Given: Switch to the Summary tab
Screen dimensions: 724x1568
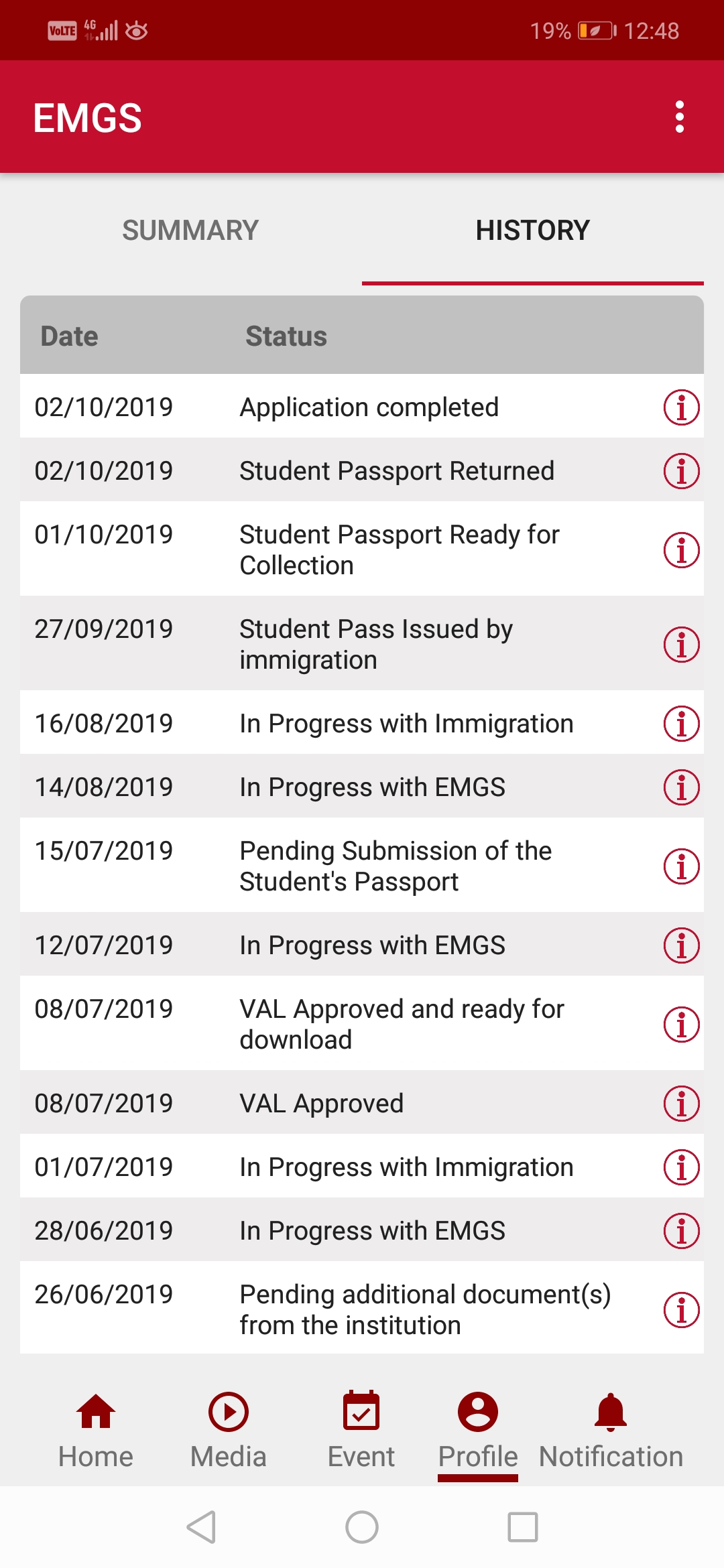Looking at the screenshot, I should tap(190, 231).
